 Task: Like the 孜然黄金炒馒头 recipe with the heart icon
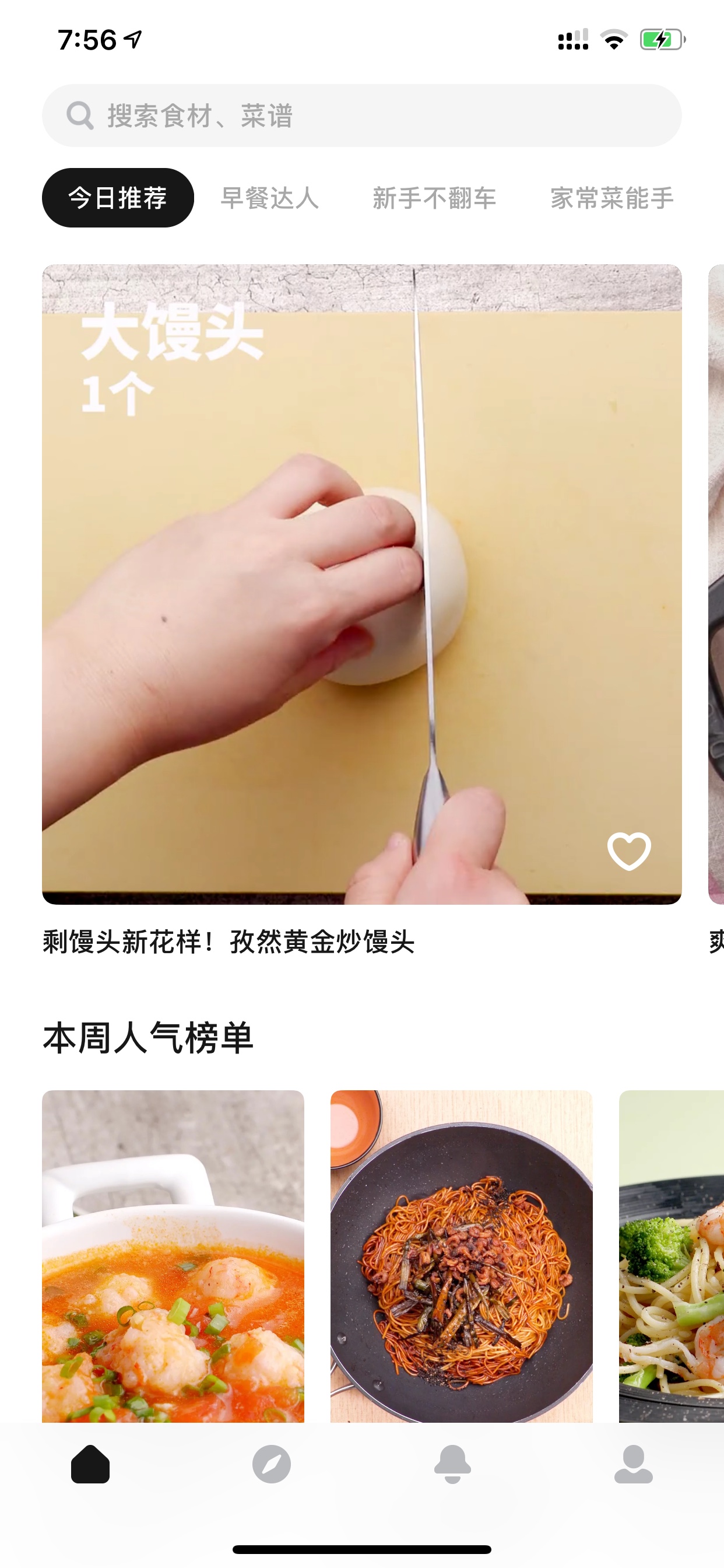tap(629, 851)
